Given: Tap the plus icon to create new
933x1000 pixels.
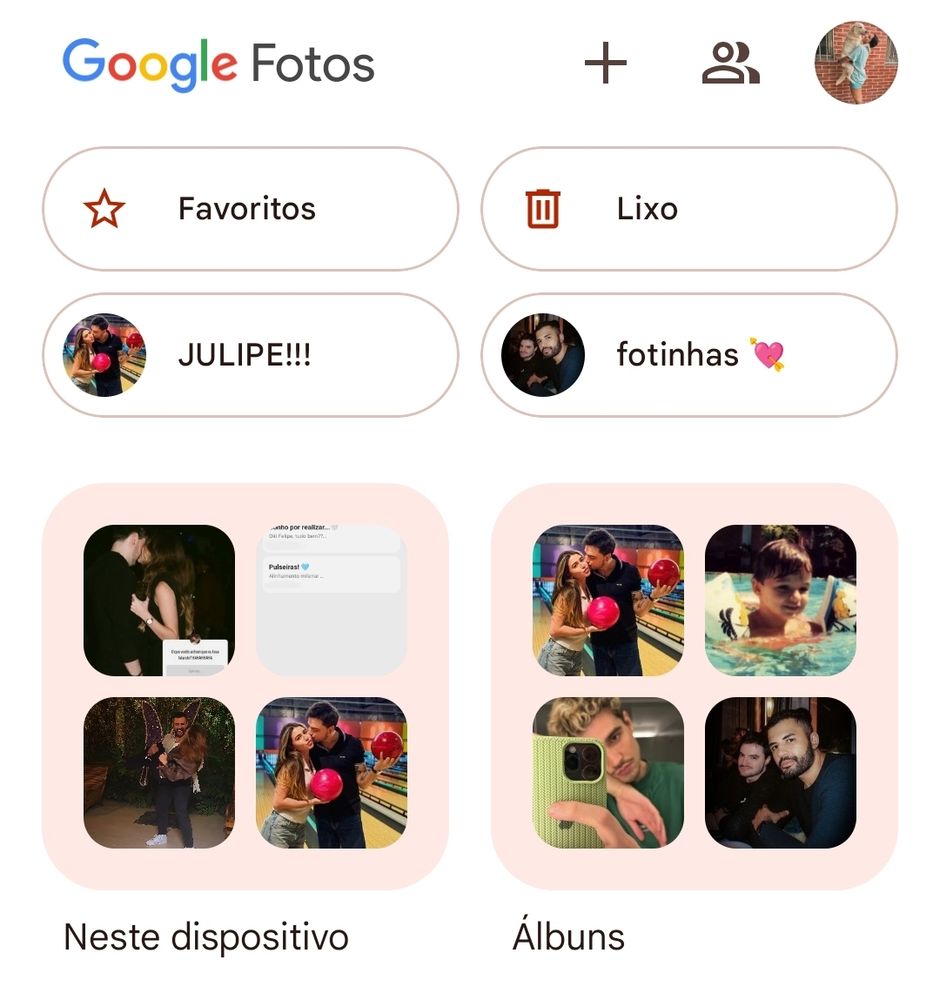Looking at the screenshot, I should 605,64.
